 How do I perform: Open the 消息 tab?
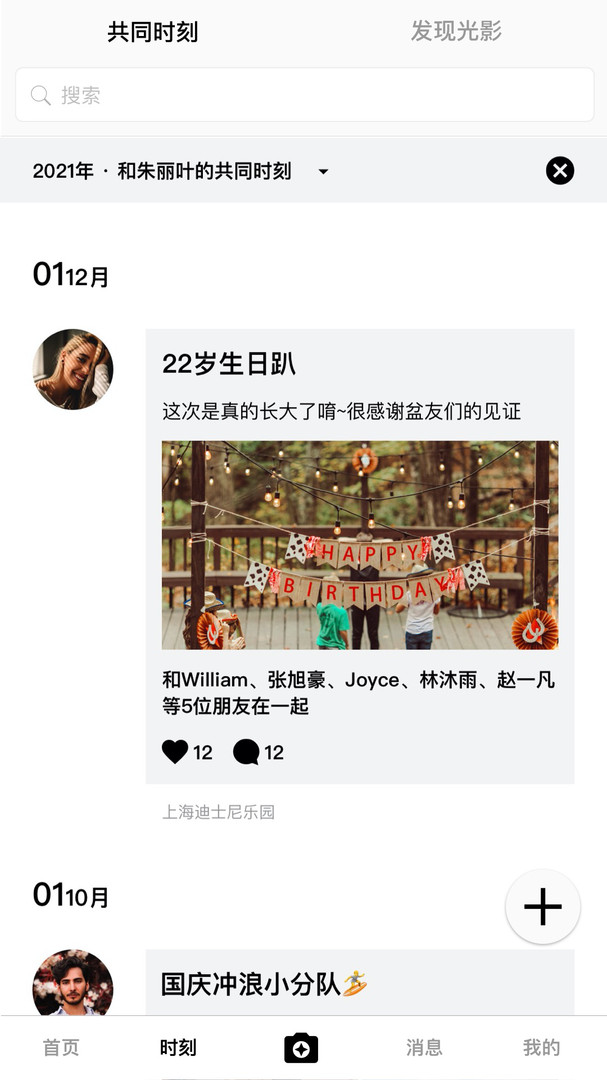[x=424, y=1047]
